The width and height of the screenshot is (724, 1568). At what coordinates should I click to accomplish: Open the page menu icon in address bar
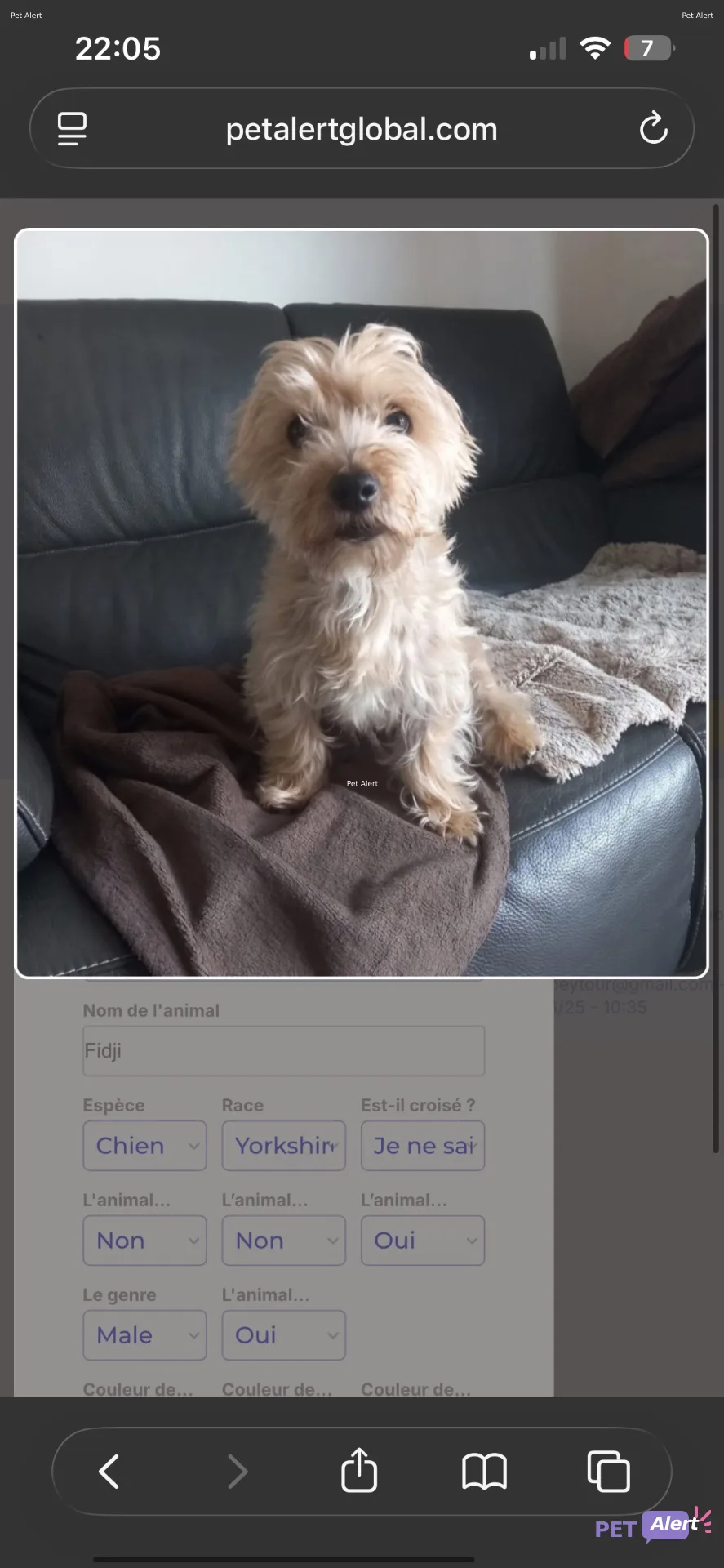[x=72, y=129]
